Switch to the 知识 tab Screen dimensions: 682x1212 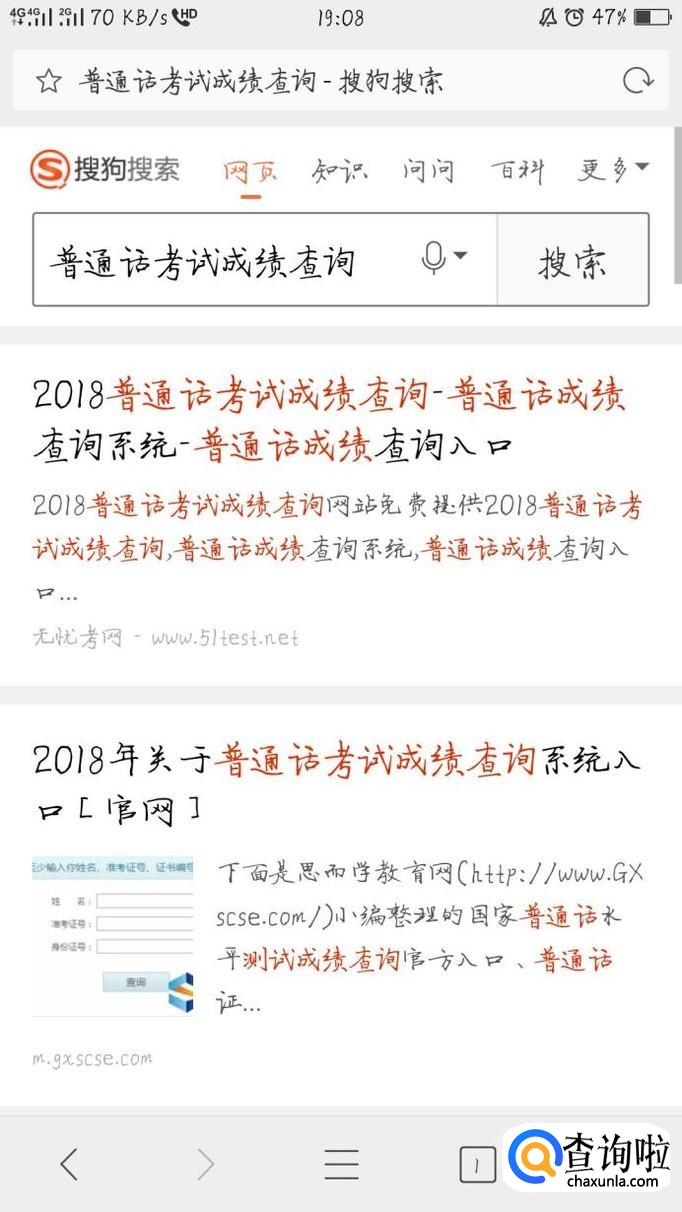[339, 171]
